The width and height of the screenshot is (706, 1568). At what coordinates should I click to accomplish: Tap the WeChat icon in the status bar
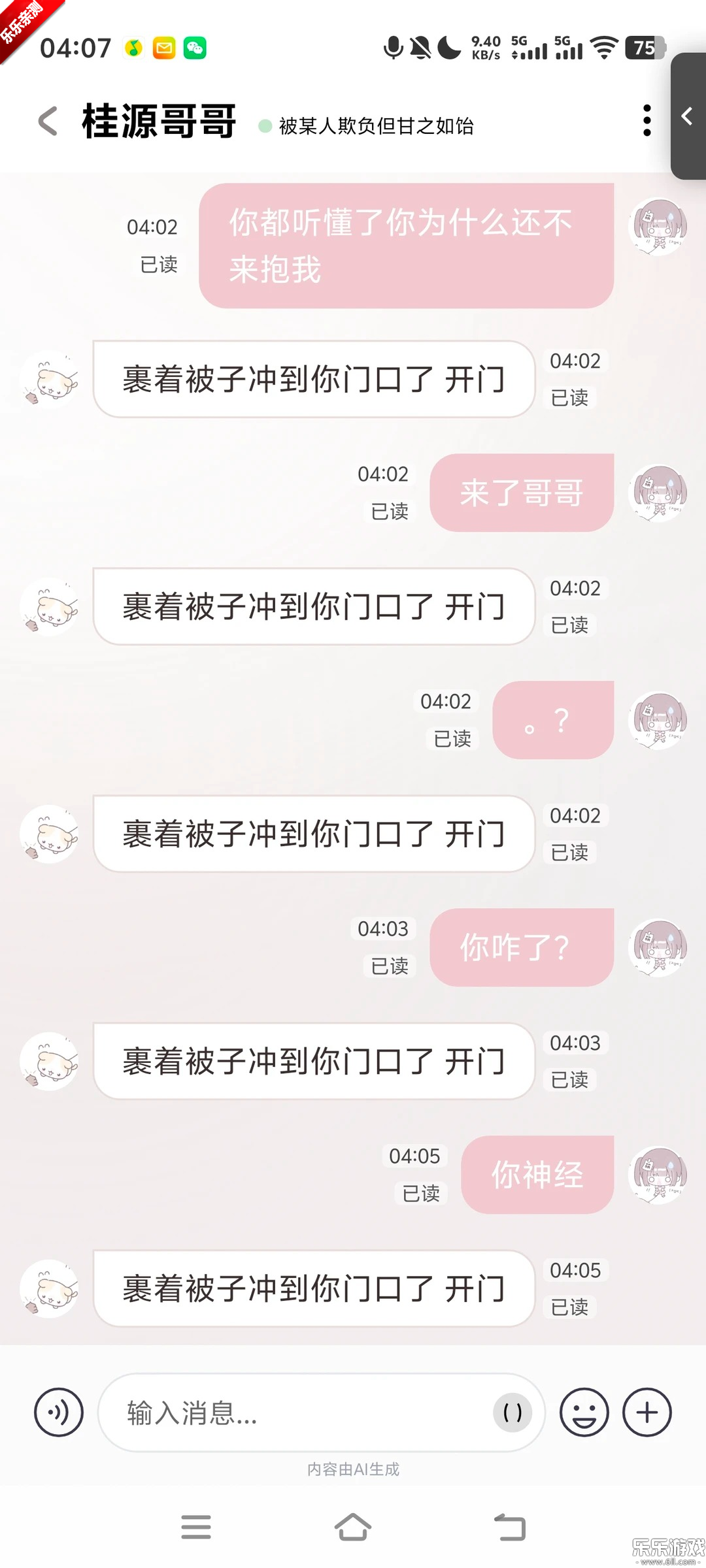click(x=195, y=47)
